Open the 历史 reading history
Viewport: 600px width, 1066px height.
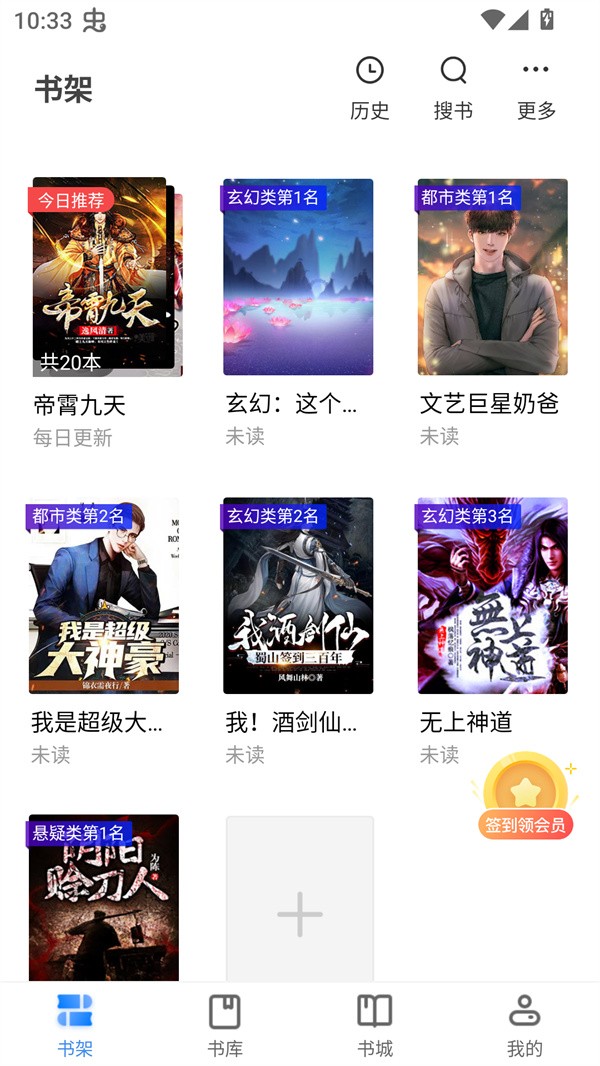(369, 88)
